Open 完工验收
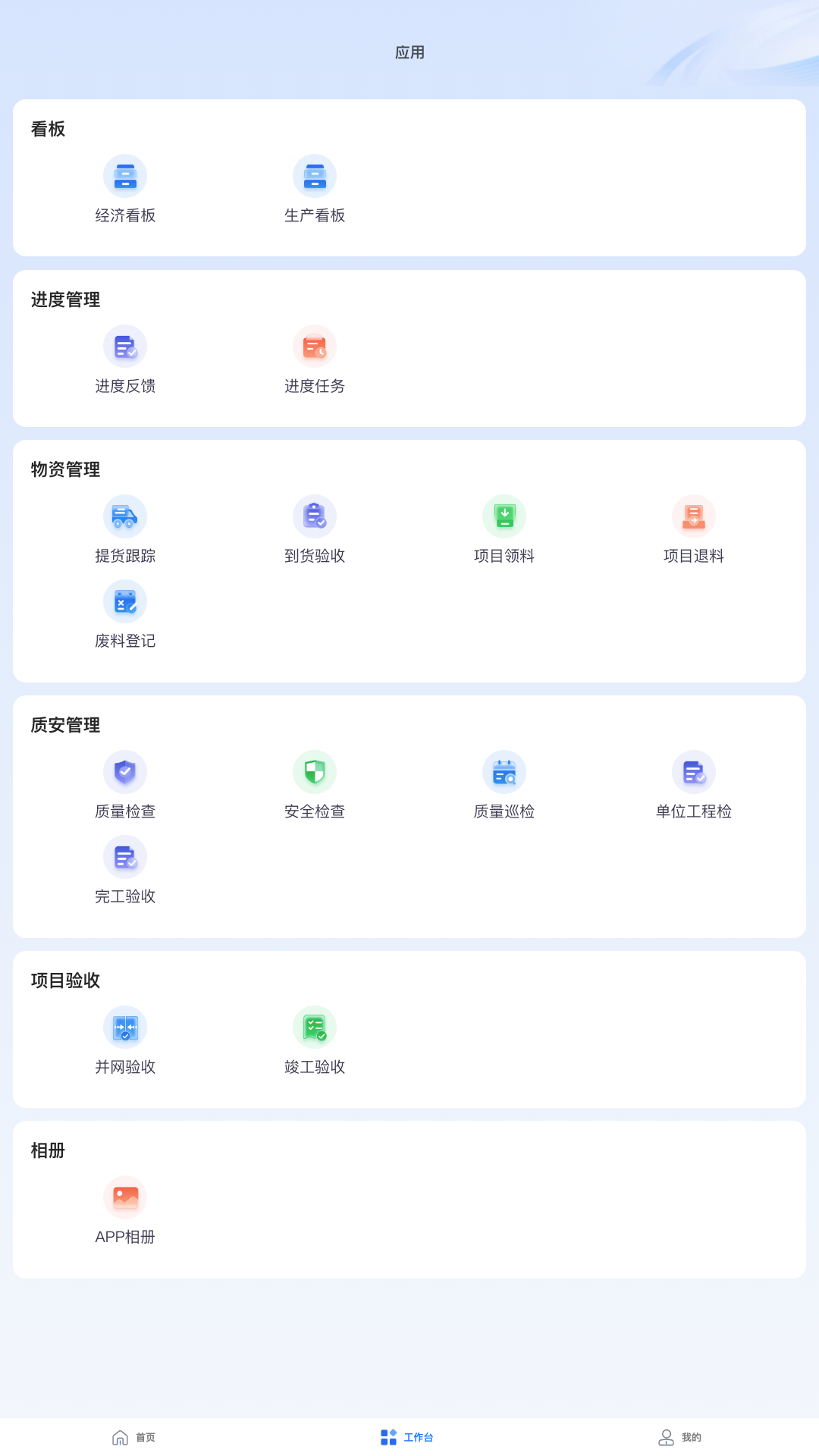This screenshot has height=1456, width=819. [x=125, y=871]
